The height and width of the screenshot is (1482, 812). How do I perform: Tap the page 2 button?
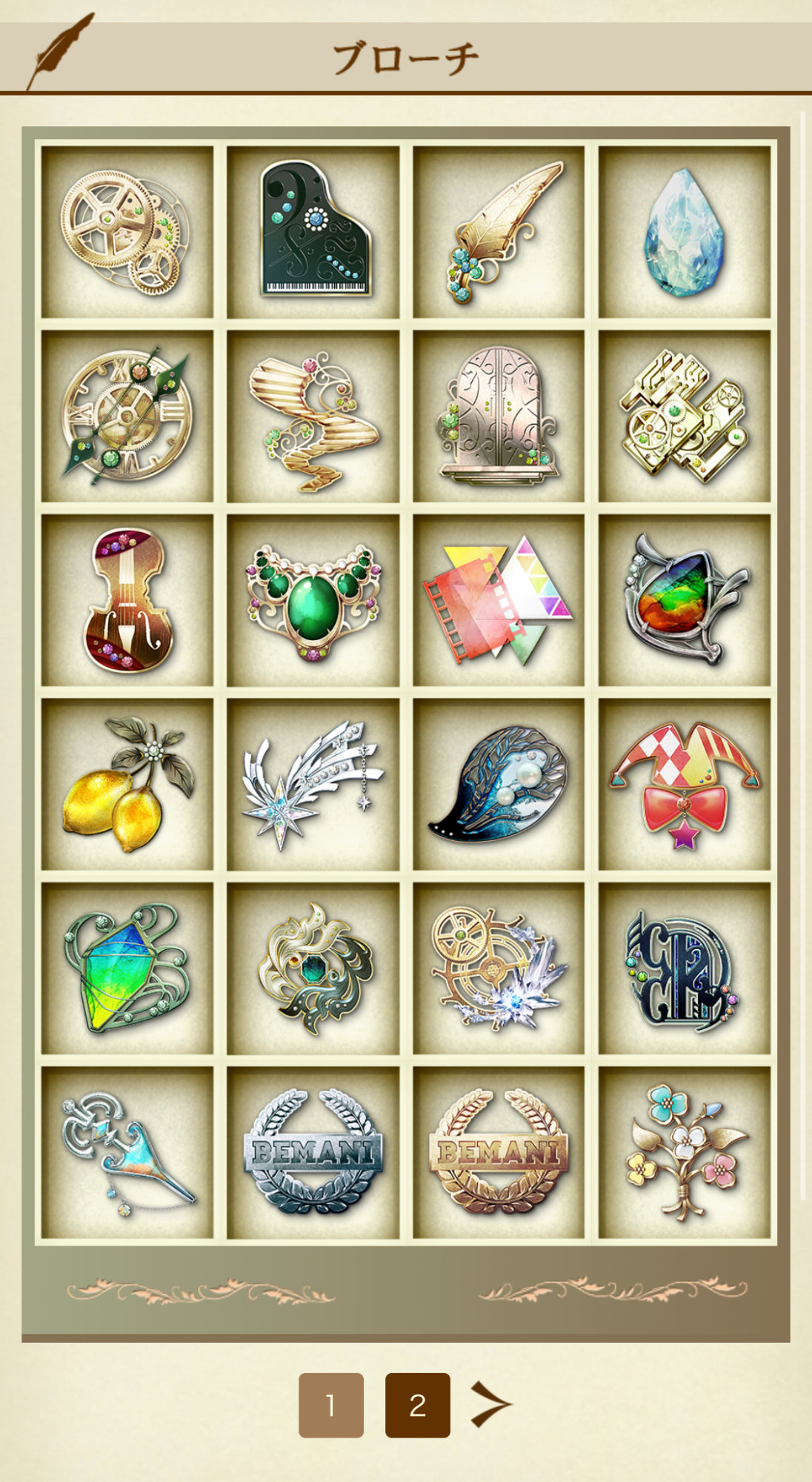click(x=417, y=1405)
